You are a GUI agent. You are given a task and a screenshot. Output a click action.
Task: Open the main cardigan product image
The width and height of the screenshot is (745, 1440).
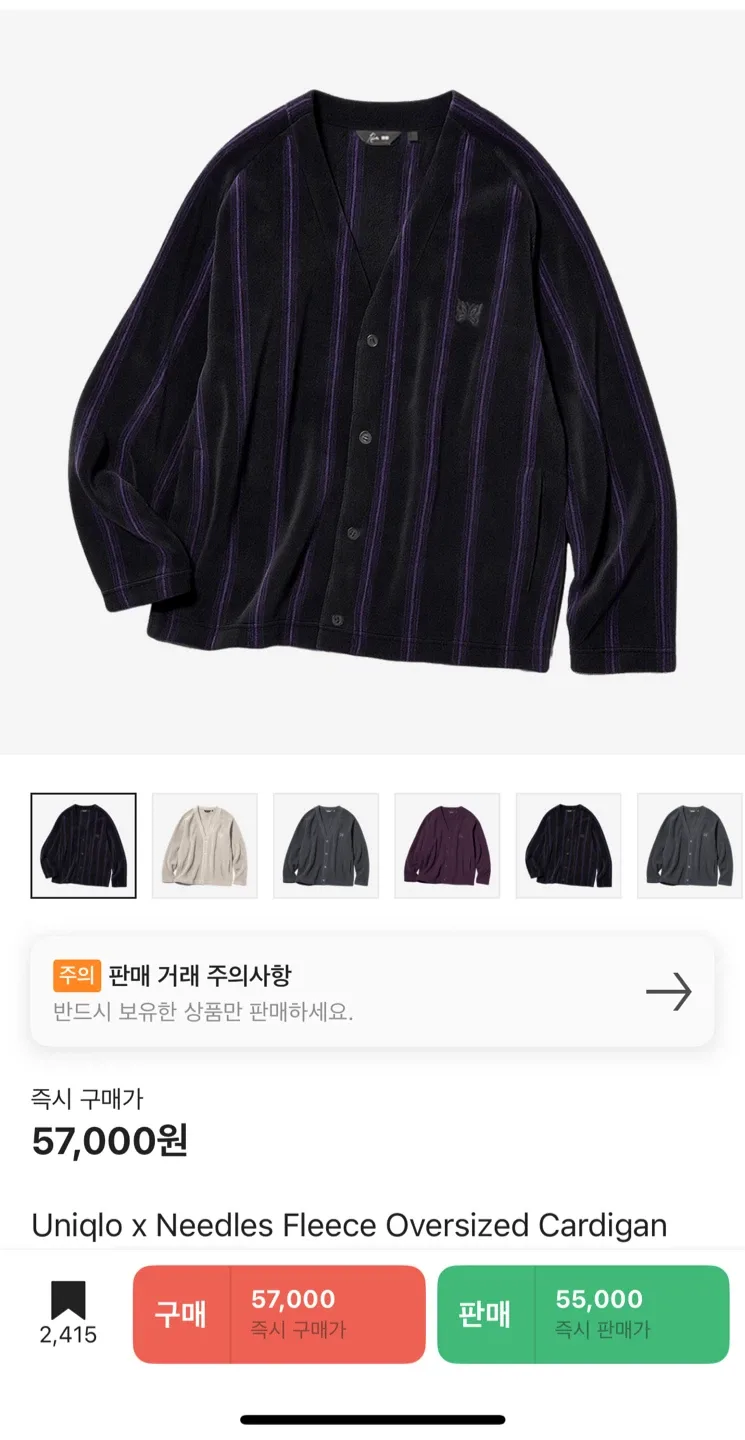[372, 380]
